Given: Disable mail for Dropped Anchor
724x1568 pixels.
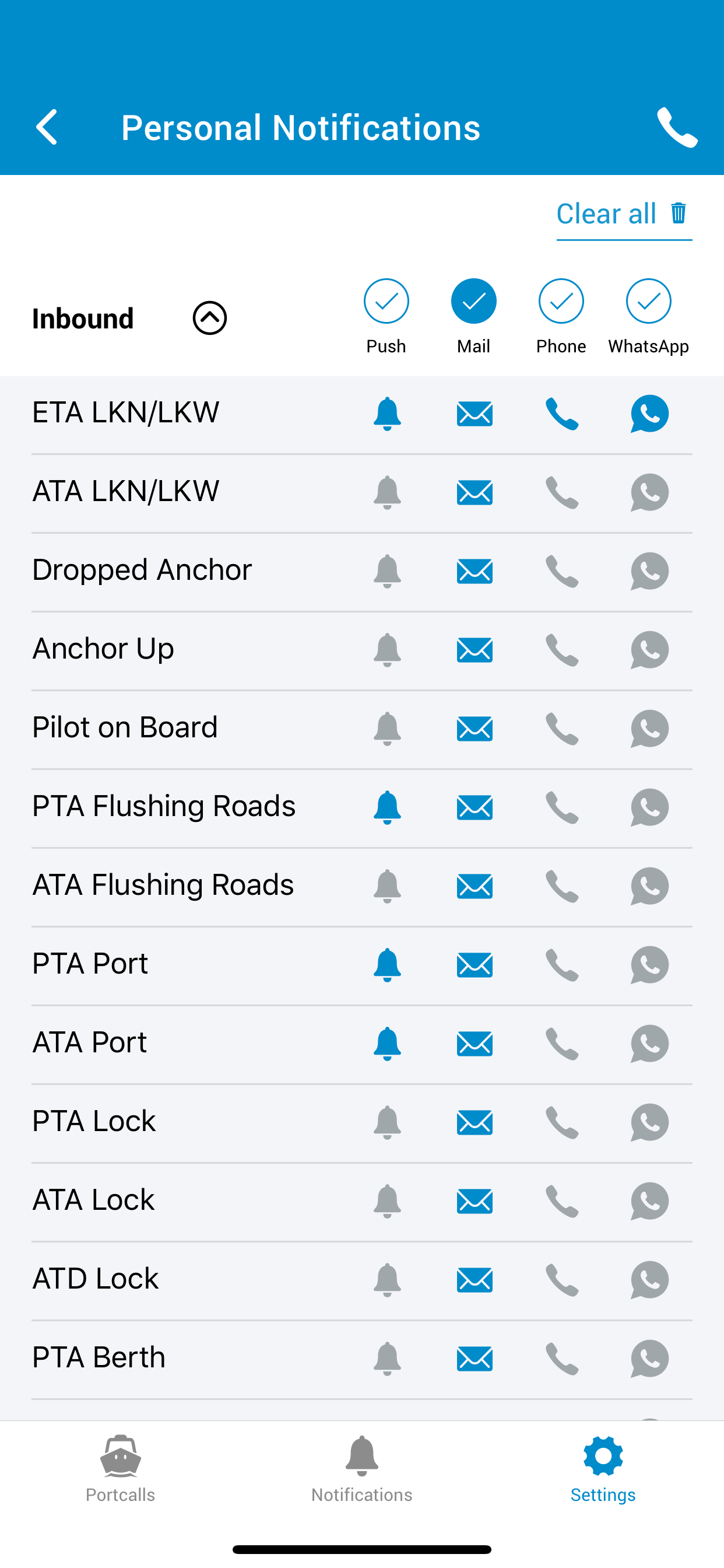Looking at the screenshot, I should (475, 571).
